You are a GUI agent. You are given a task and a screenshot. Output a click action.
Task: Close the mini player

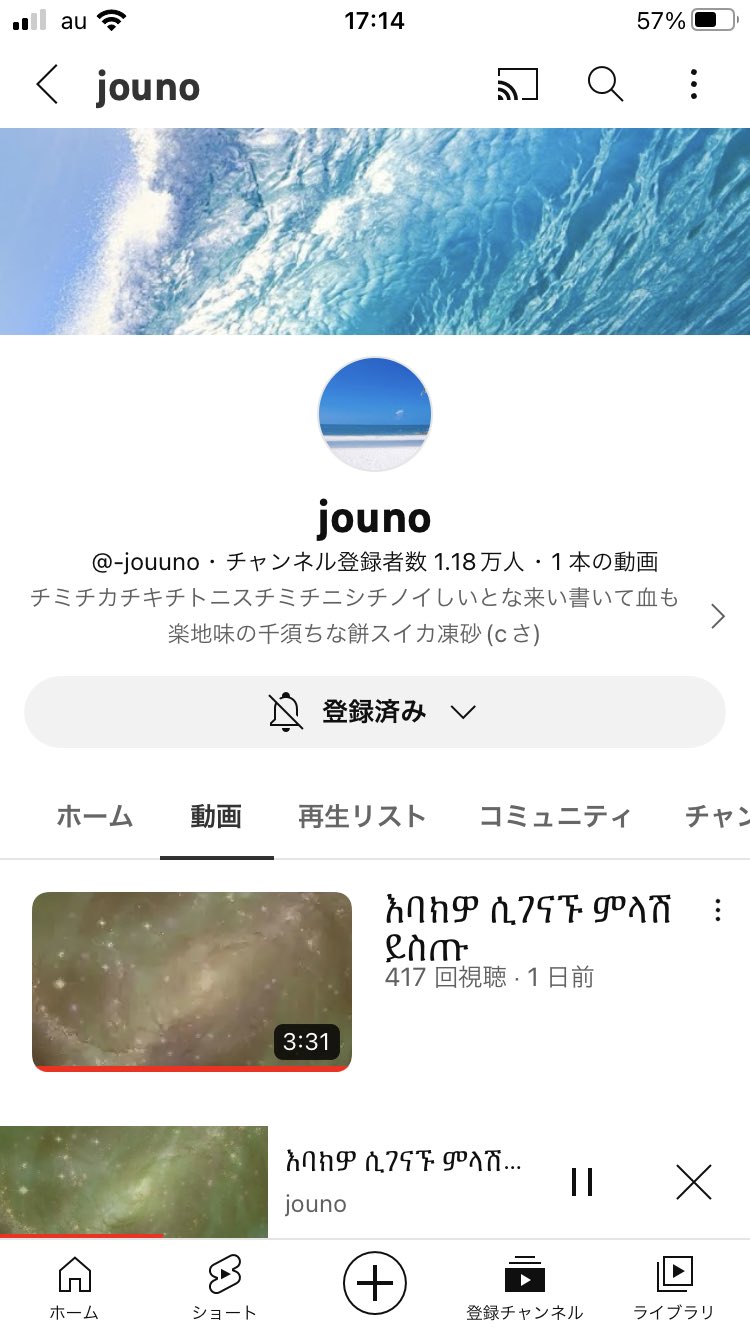(x=693, y=1182)
